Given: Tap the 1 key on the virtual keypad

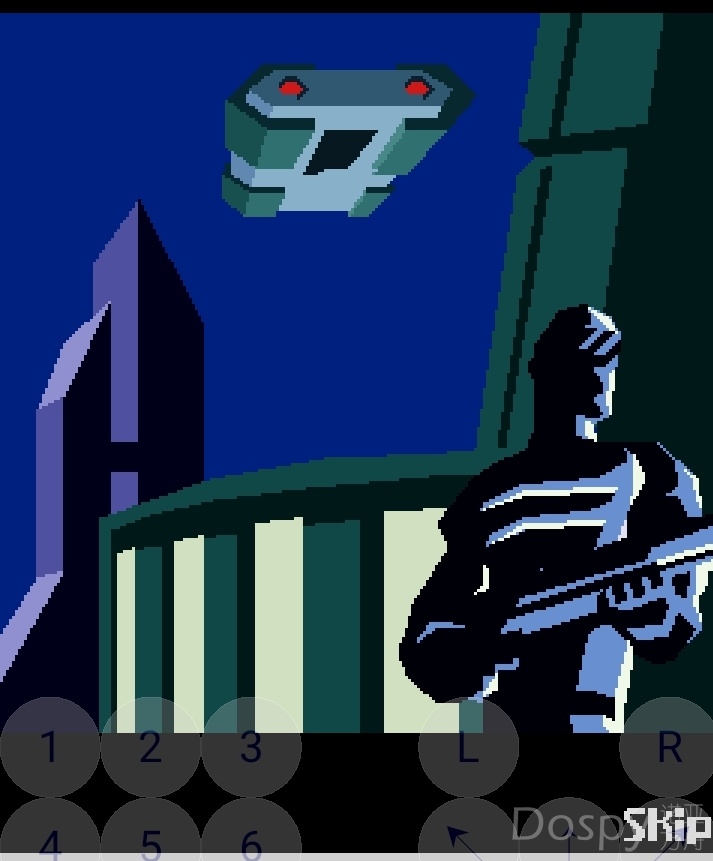Looking at the screenshot, I should pos(50,747).
